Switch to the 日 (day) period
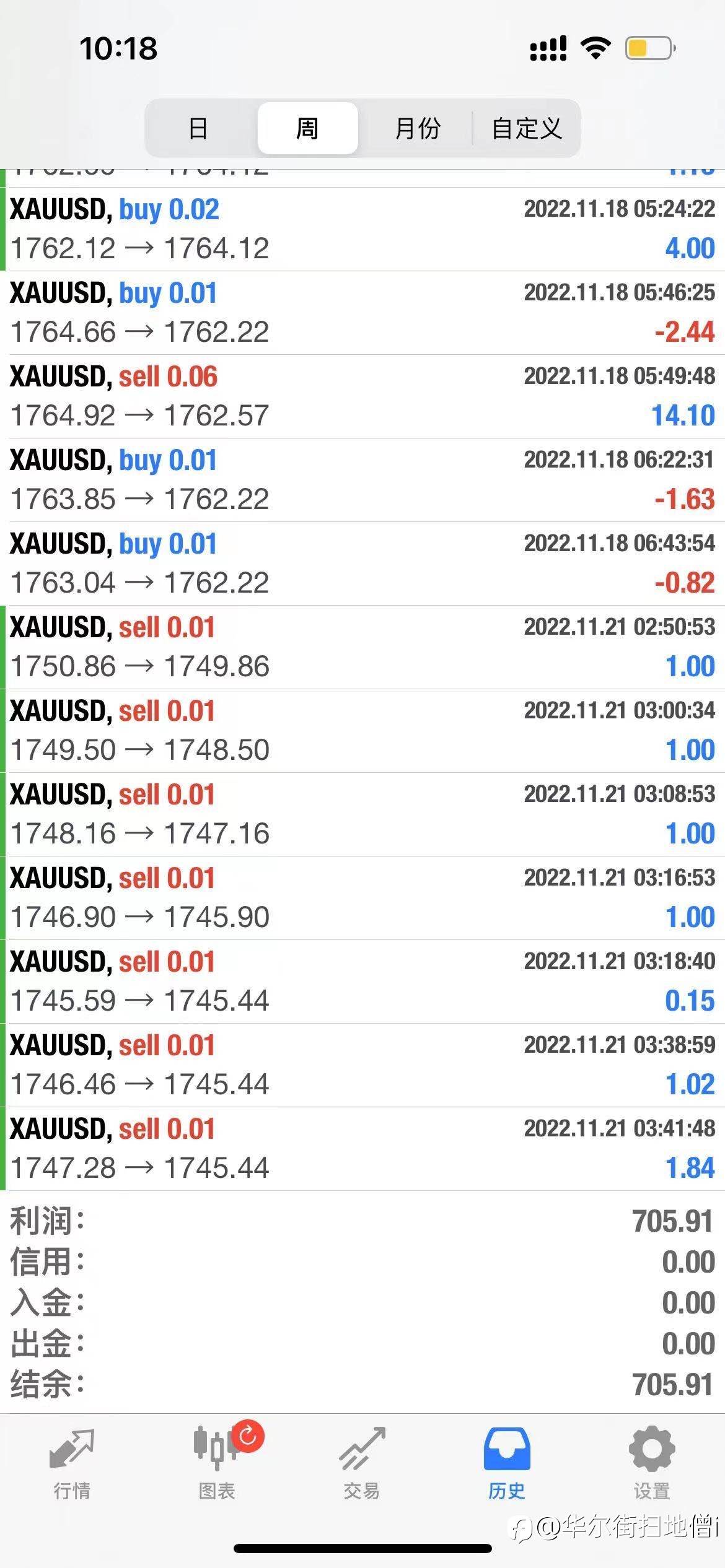 tap(198, 128)
